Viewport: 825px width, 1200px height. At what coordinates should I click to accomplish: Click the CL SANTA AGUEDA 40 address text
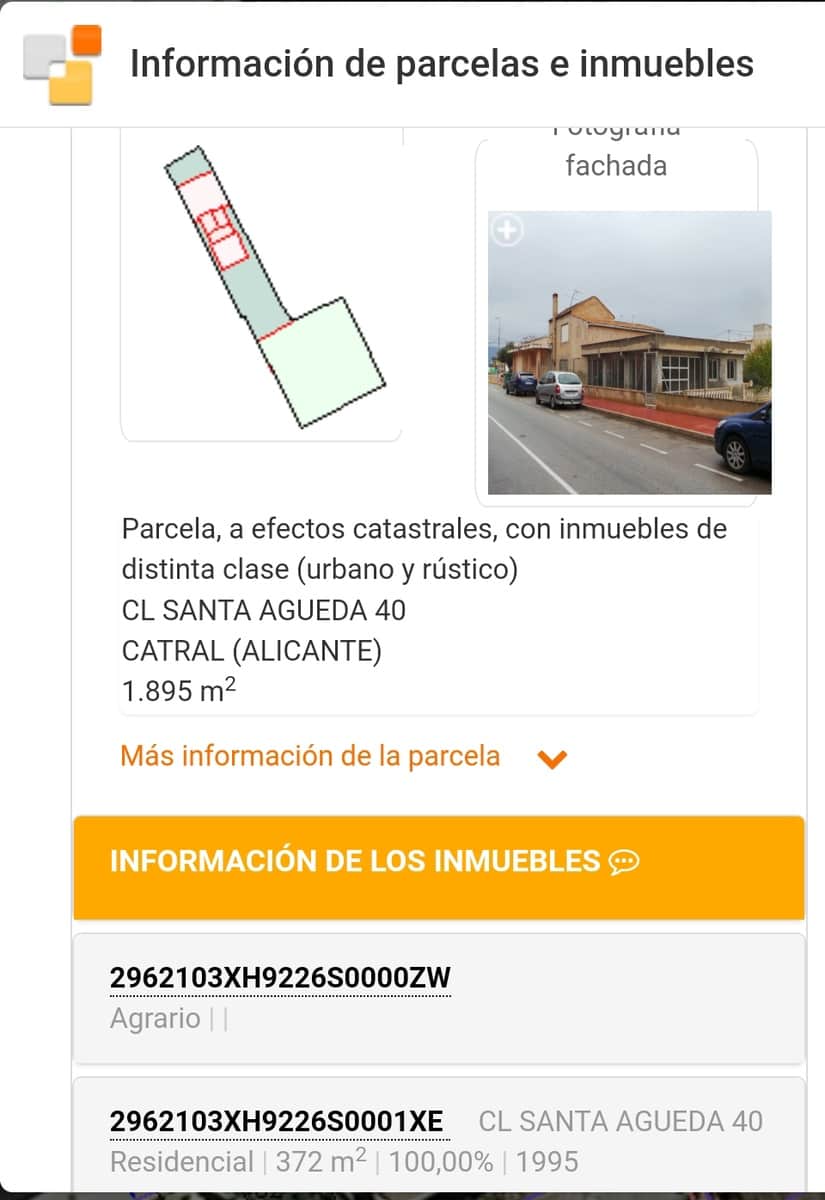263,610
